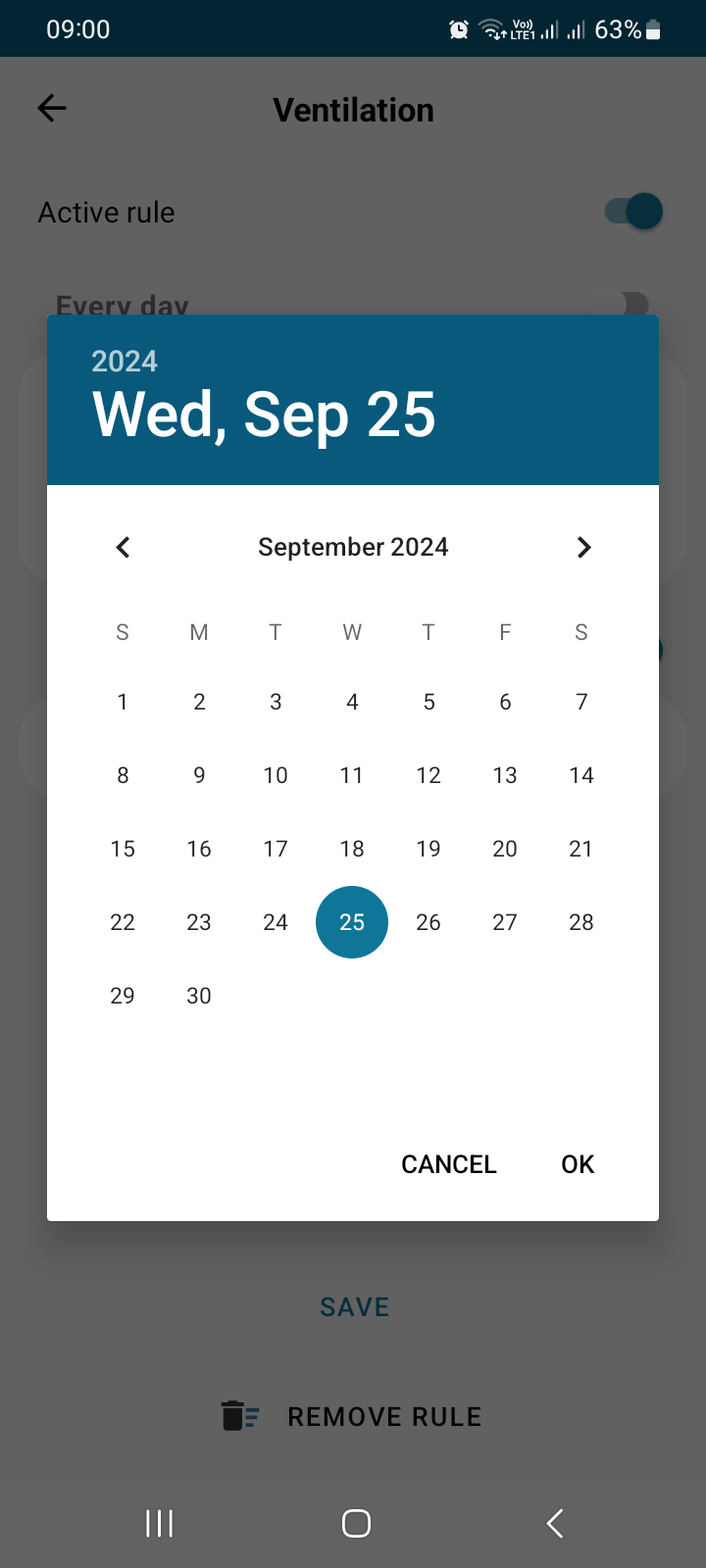Viewport: 706px width, 1568px height.
Task: Tap the 2024 year selector
Action: (125, 362)
